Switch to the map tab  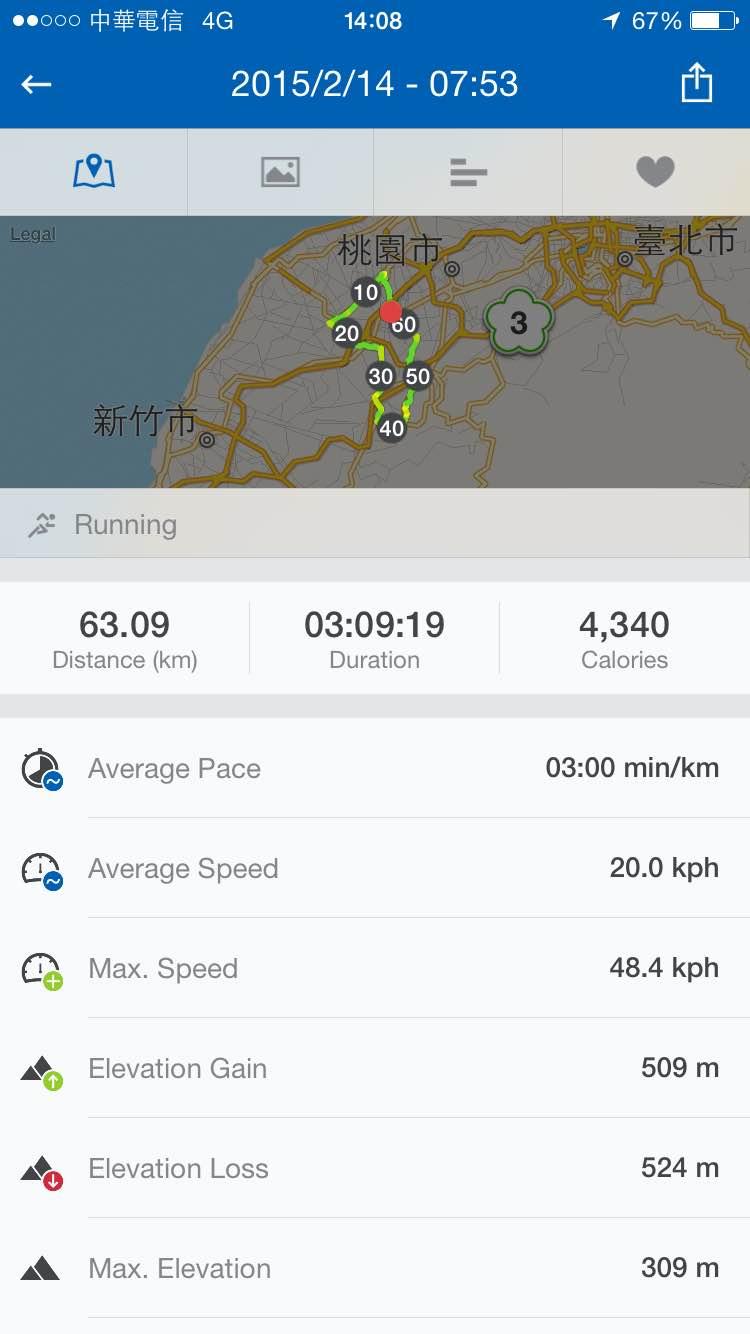pos(94,172)
